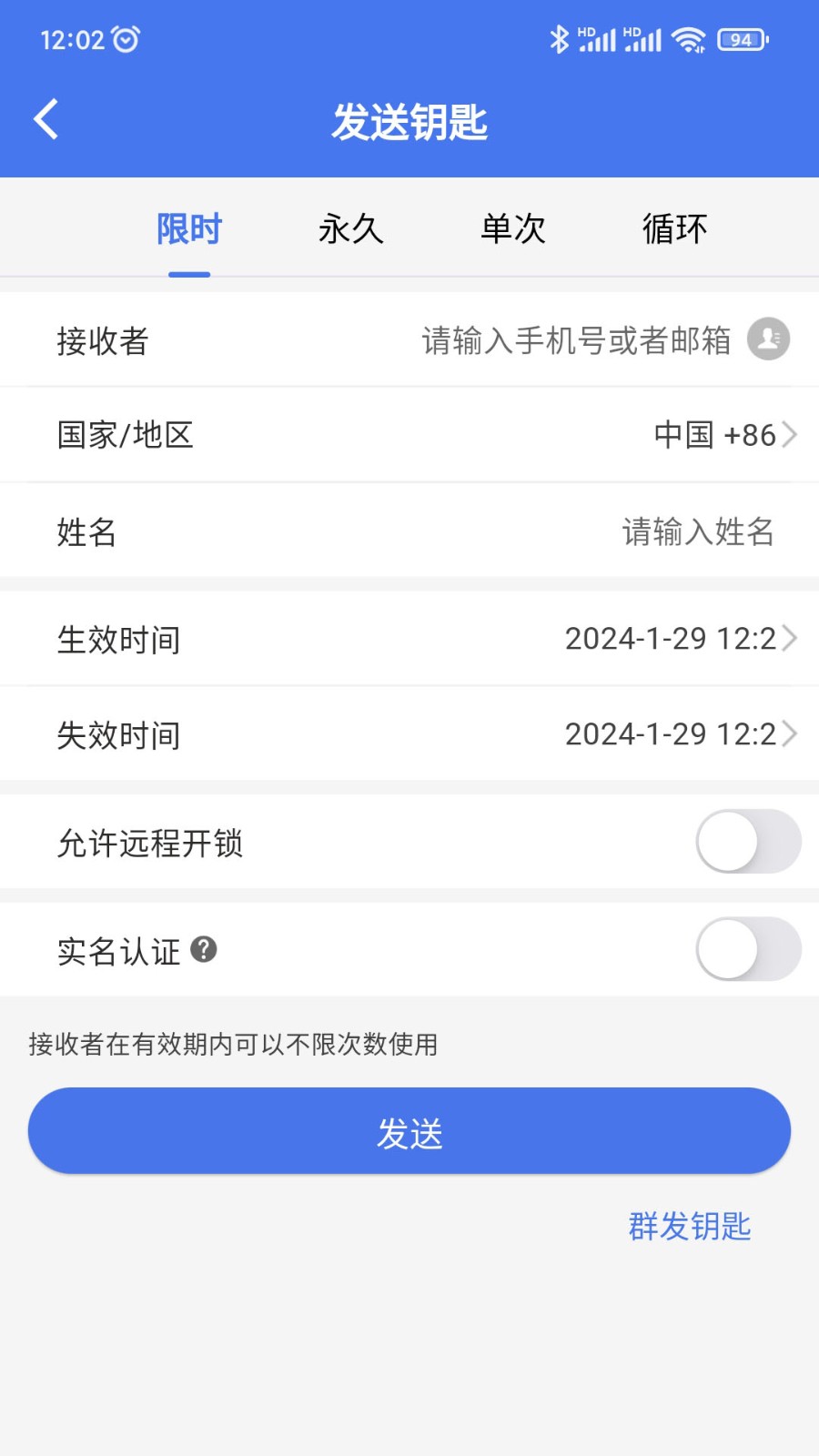Open 群发钥匙 for bulk key sending

[689, 1226]
